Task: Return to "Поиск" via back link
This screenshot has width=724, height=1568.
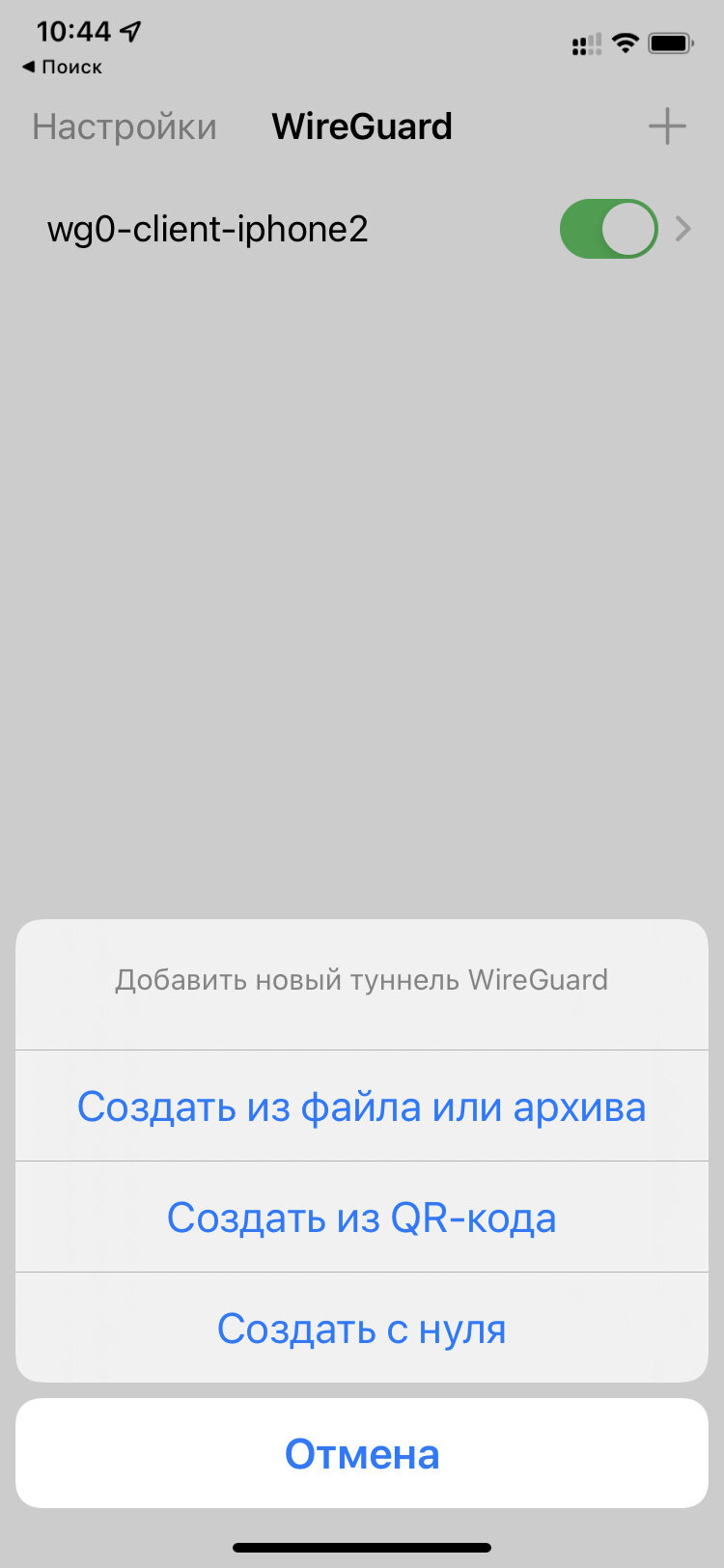Action: [62, 67]
